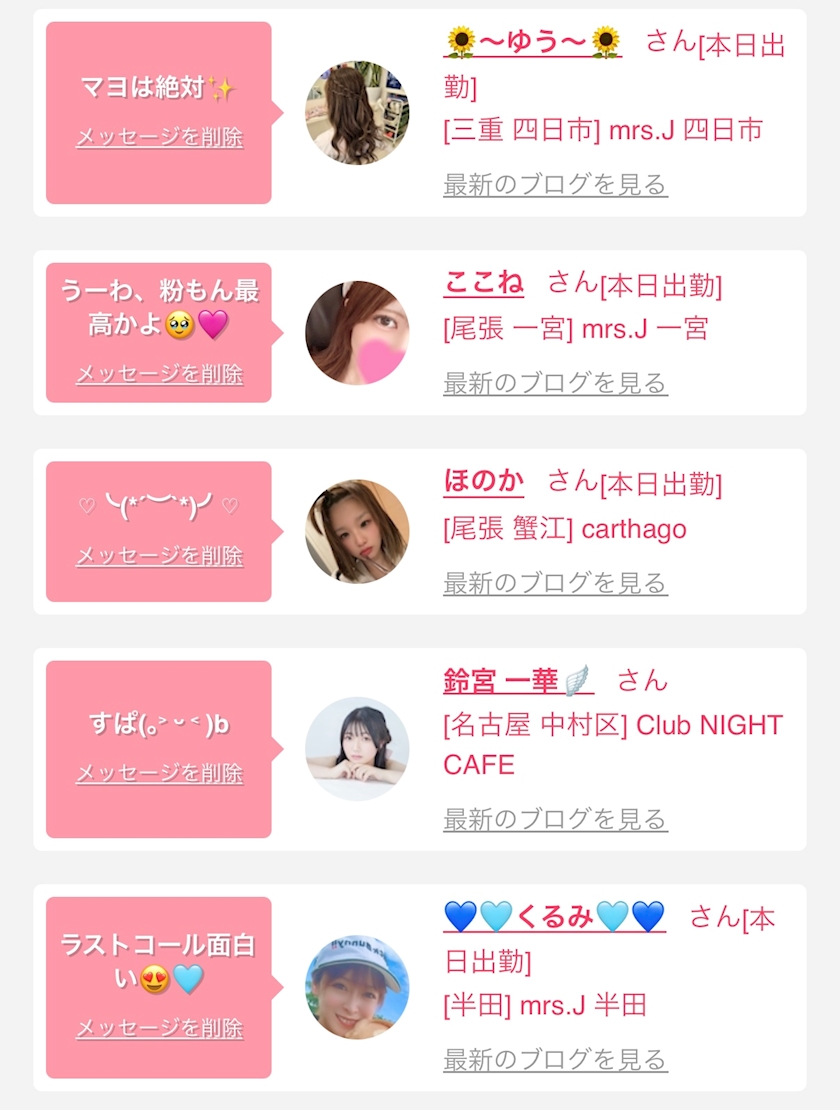Open ほのか profile name link
This screenshot has height=1110, width=840.
pos(483,482)
